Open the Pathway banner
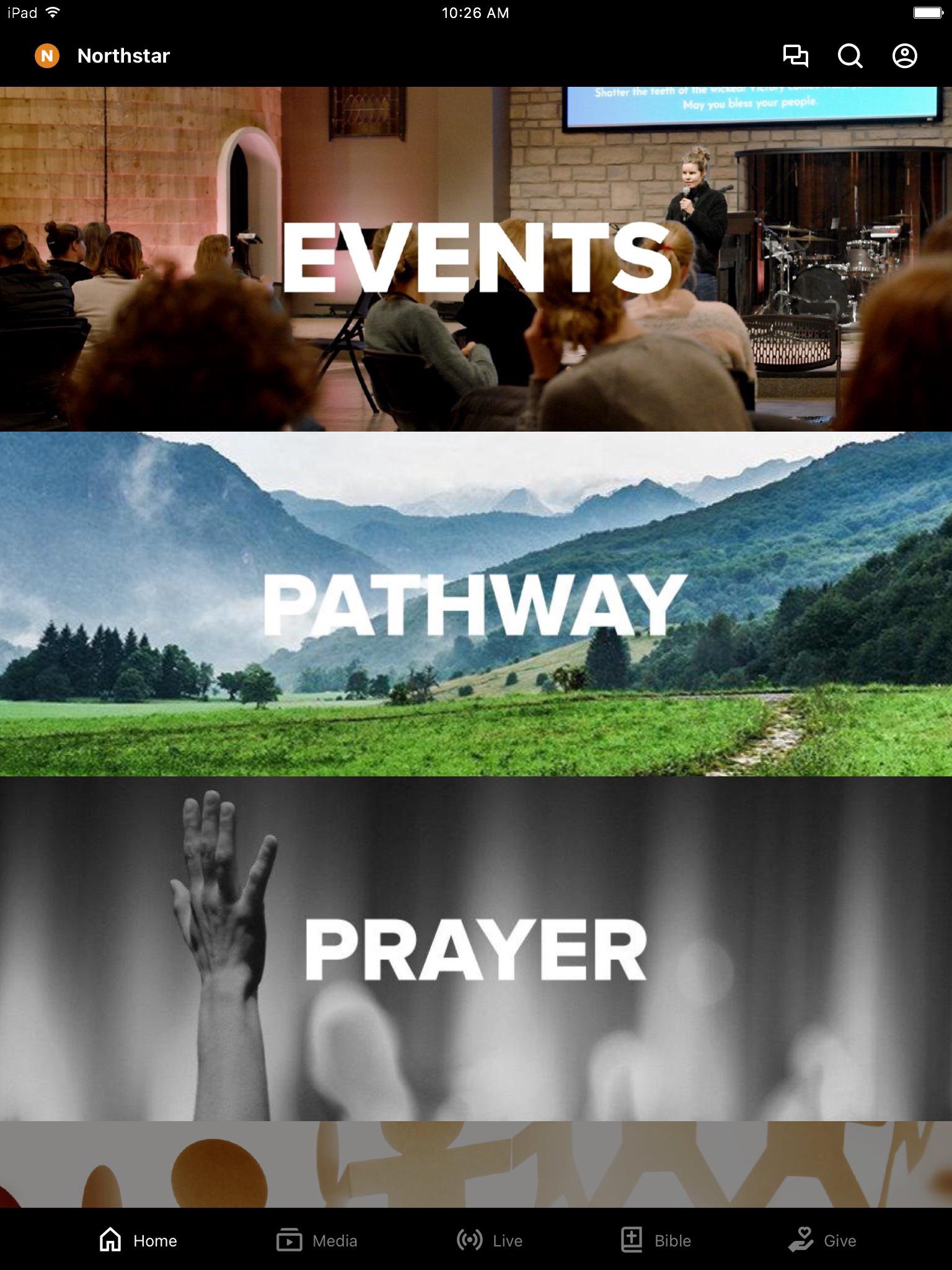 tap(476, 603)
